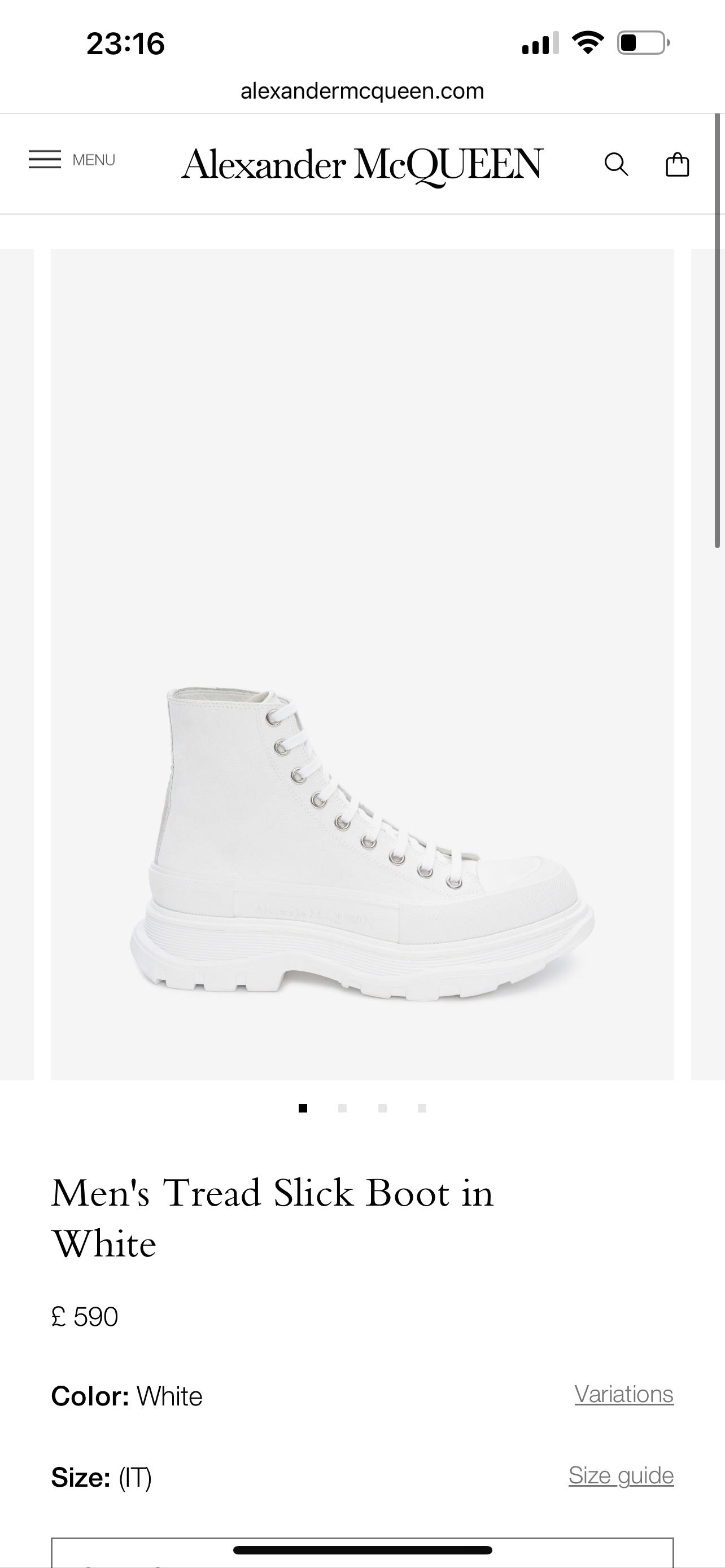Open the Size guide link

coord(621,1475)
